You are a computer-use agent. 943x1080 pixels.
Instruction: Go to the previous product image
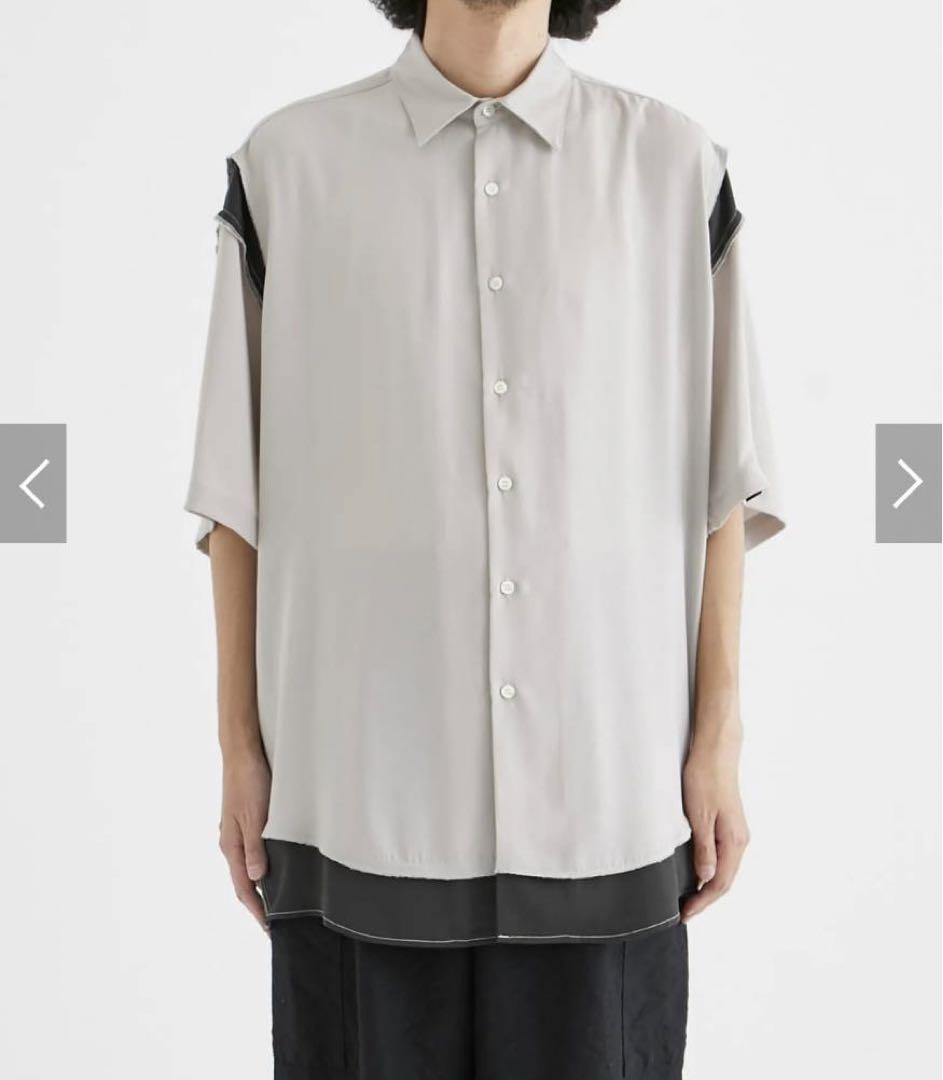33,484
